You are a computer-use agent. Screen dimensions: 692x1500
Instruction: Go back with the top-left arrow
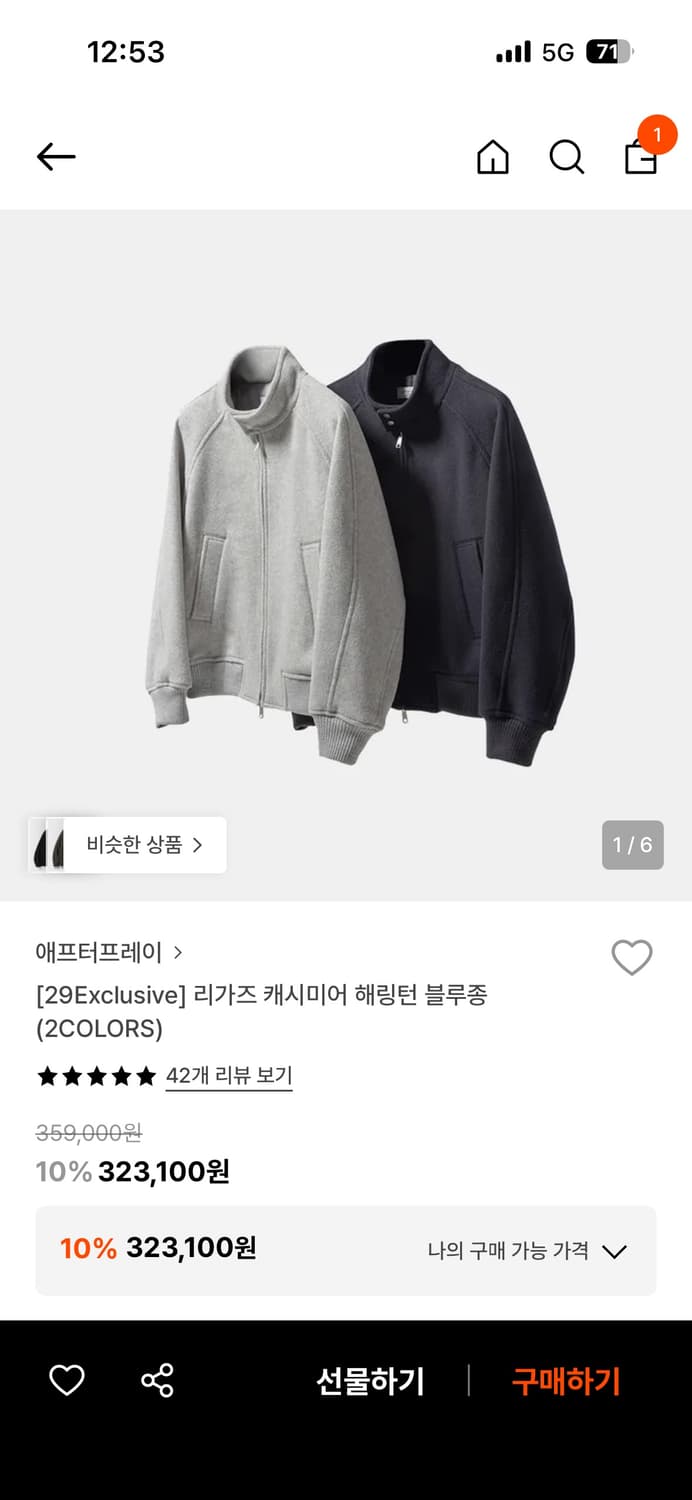56,156
